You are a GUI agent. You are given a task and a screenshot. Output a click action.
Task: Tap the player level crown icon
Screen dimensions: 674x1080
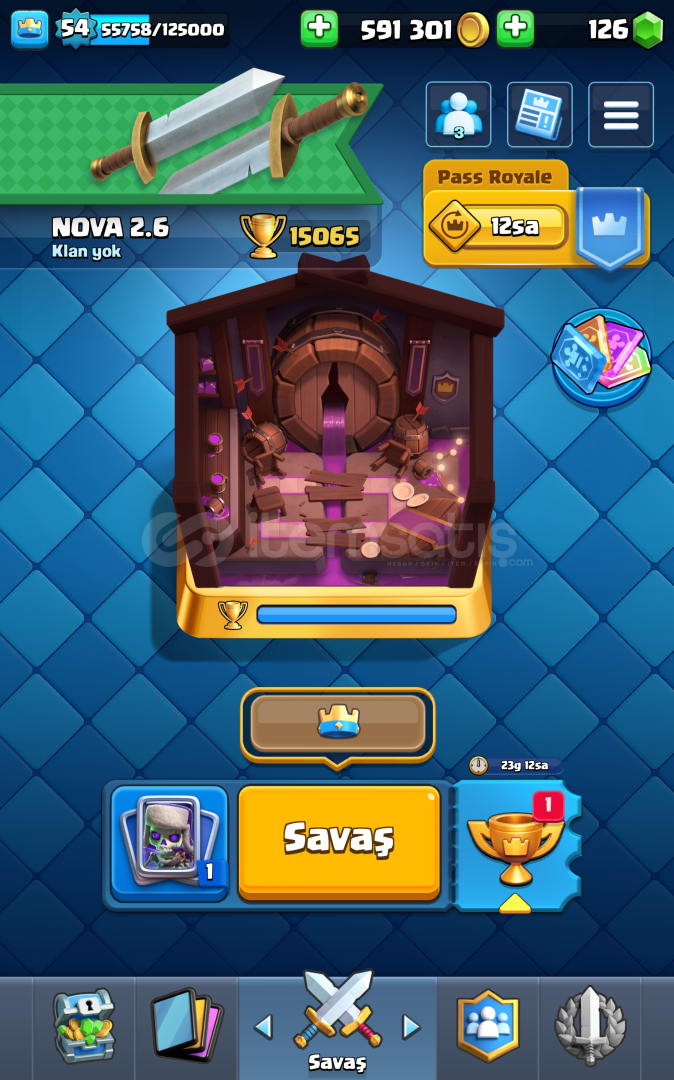(30, 30)
